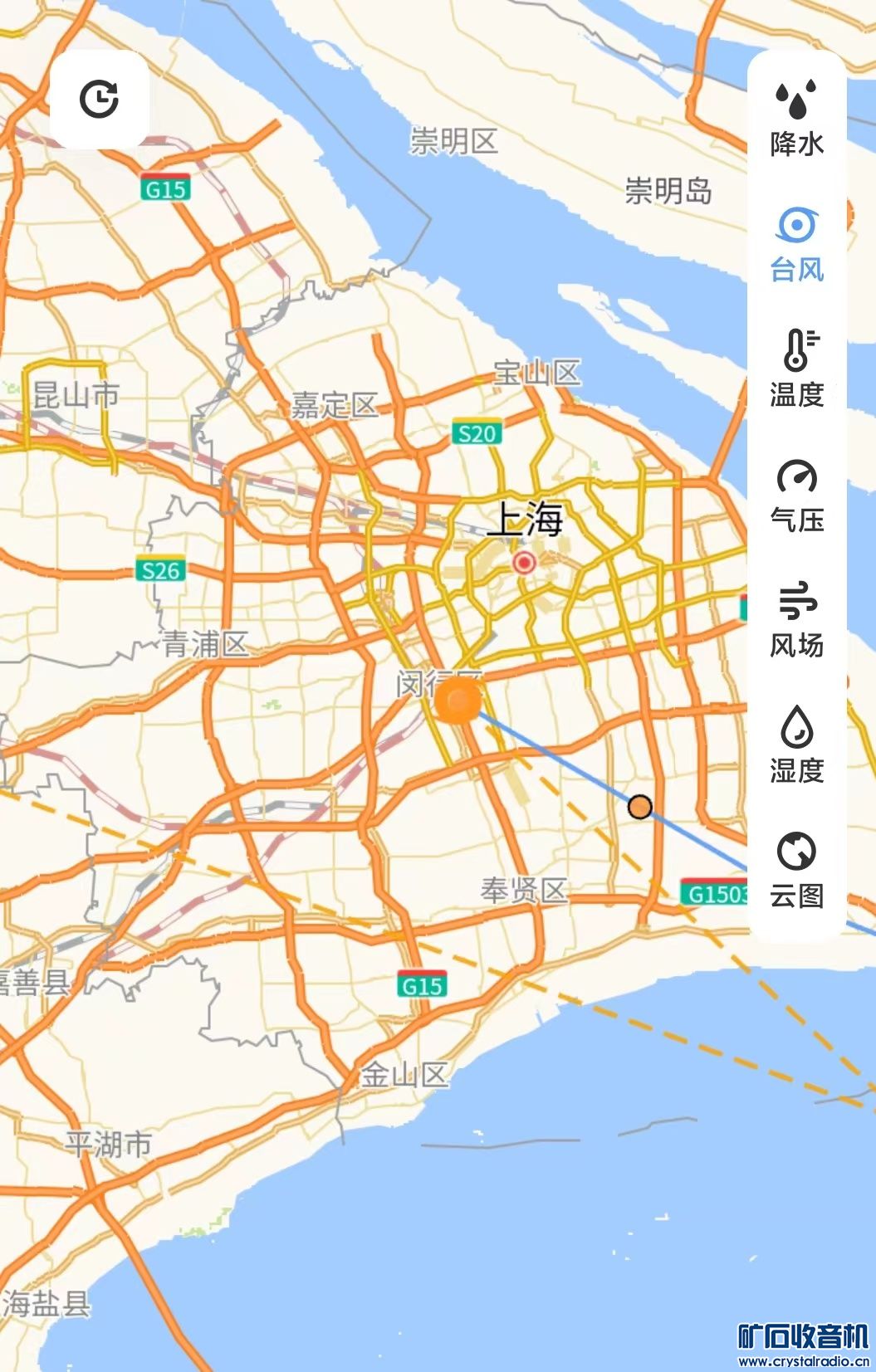The width and height of the screenshot is (876, 1372).
Task: Open the history clock button
Action: (99, 99)
